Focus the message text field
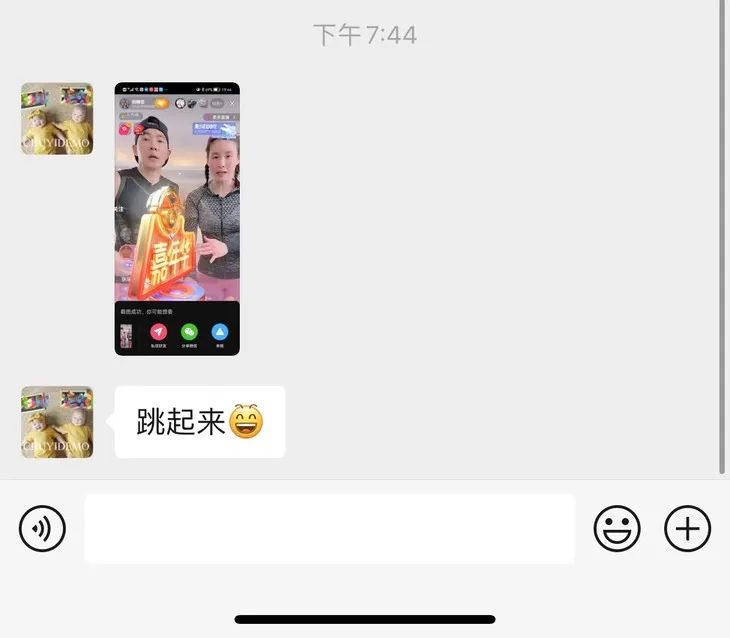The width and height of the screenshot is (730, 638). click(329, 529)
